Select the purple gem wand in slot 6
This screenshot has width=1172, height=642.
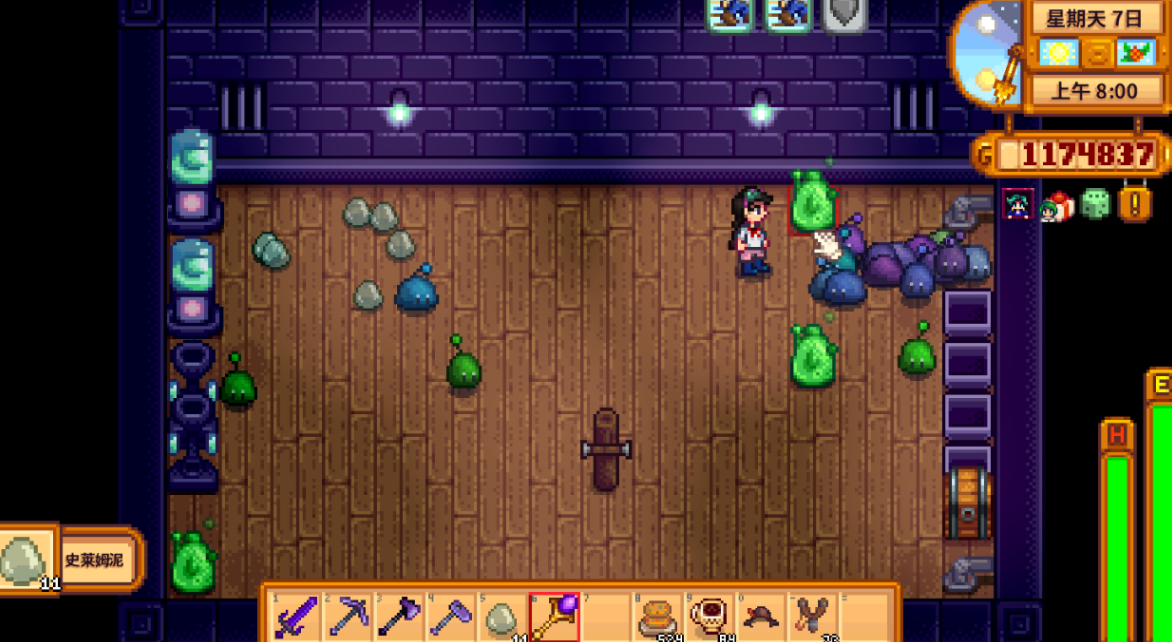(554, 616)
